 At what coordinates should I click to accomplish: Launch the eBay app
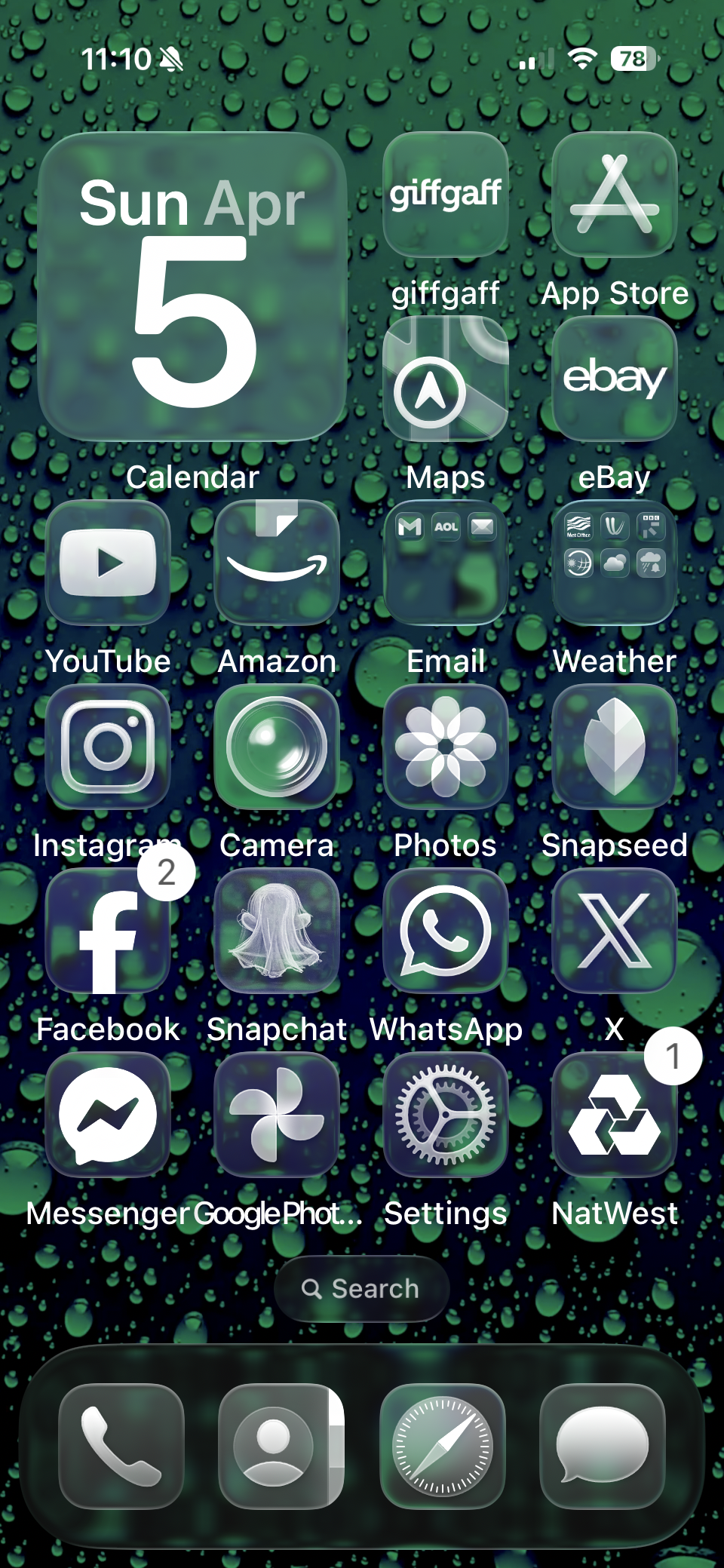[615, 379]
